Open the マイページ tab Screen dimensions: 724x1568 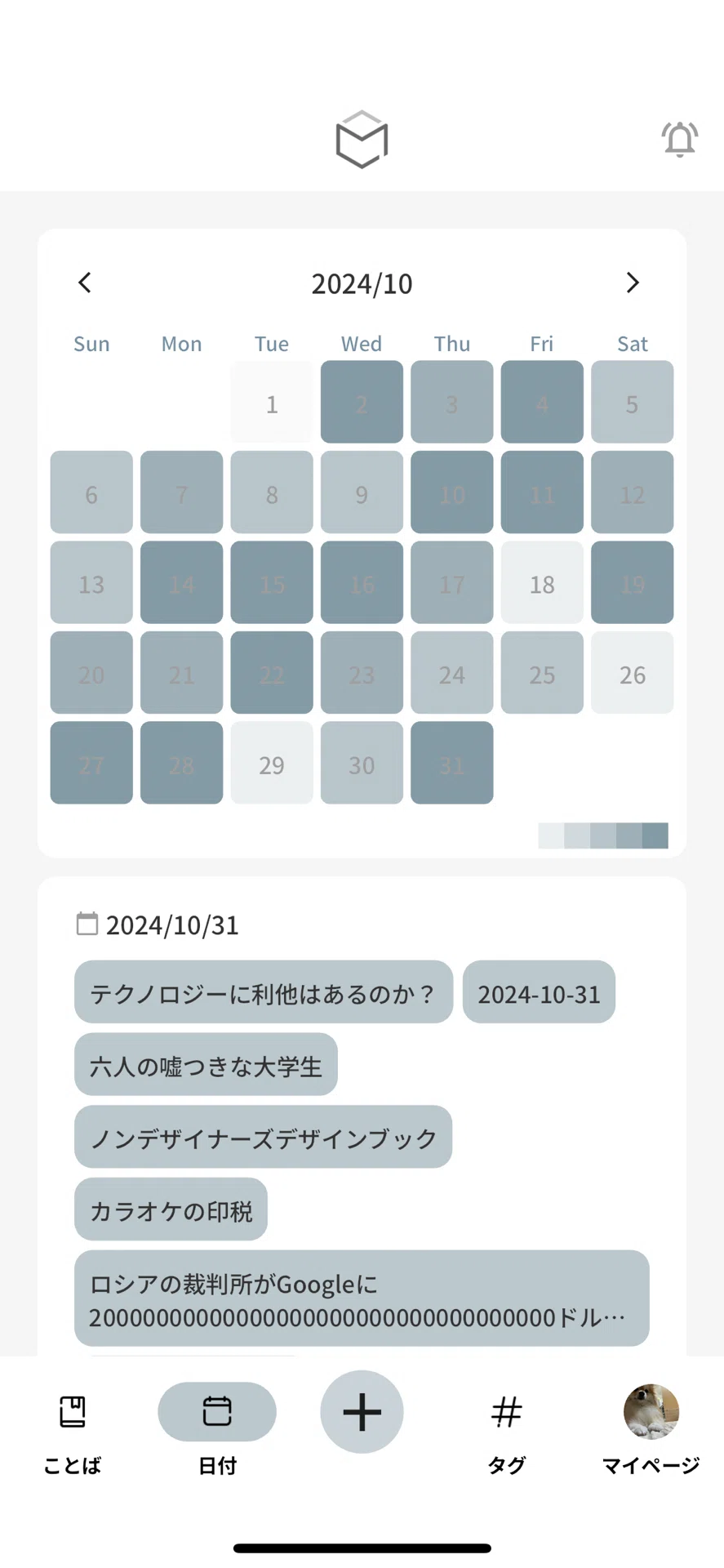coord(651,1429)
